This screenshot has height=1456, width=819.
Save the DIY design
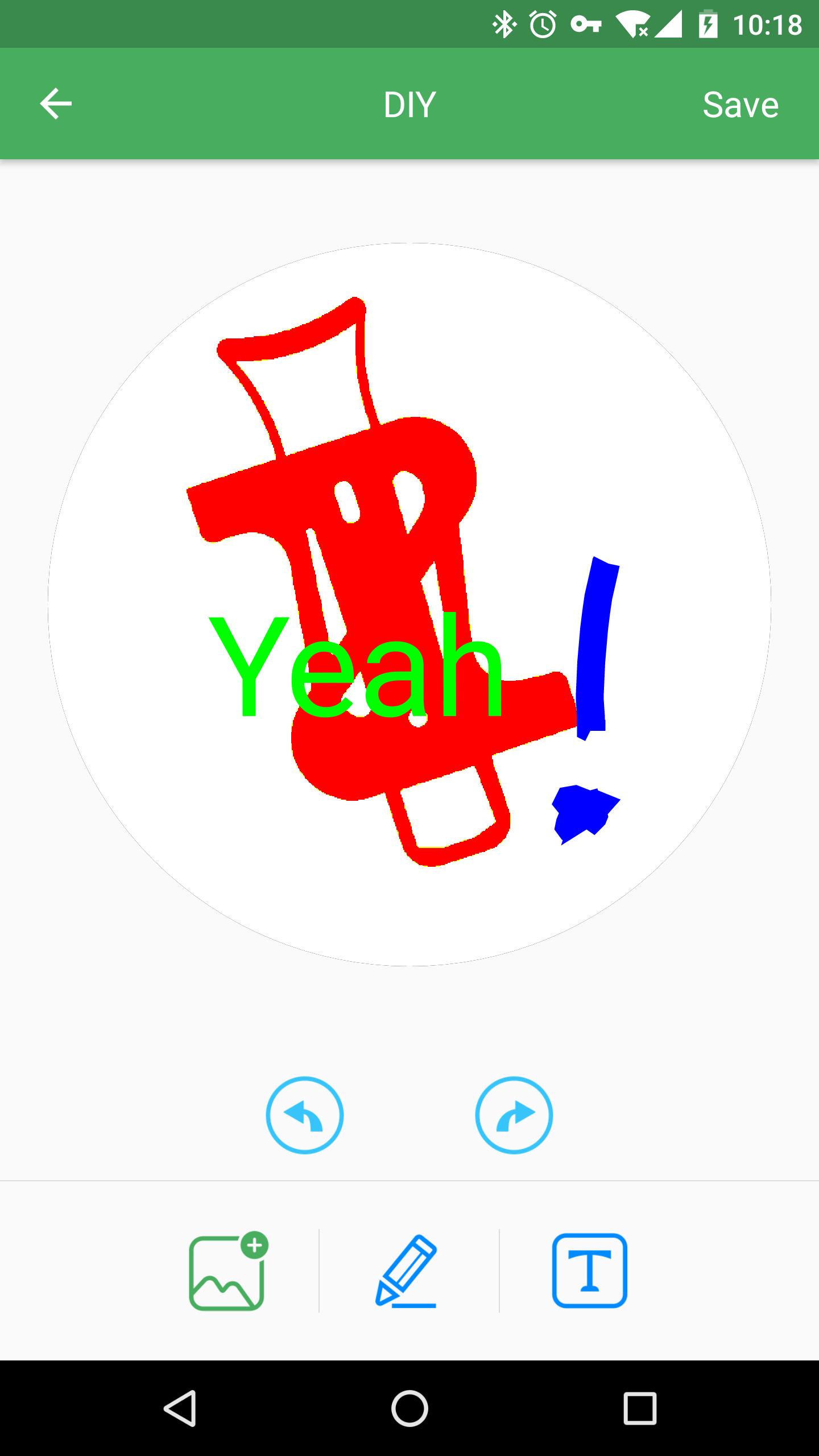click(x=740, y=105)
